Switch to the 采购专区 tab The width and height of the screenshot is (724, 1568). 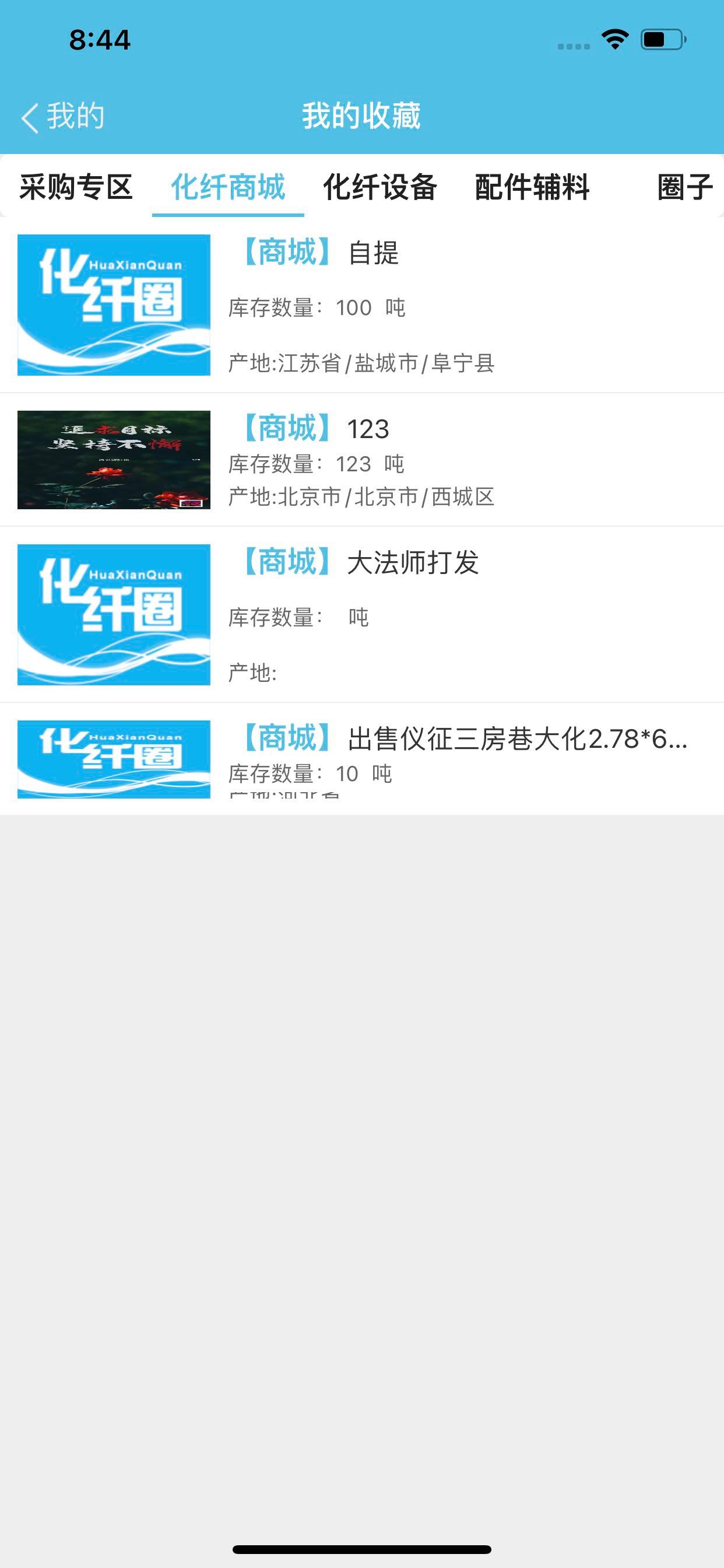(x=76, y=187)
